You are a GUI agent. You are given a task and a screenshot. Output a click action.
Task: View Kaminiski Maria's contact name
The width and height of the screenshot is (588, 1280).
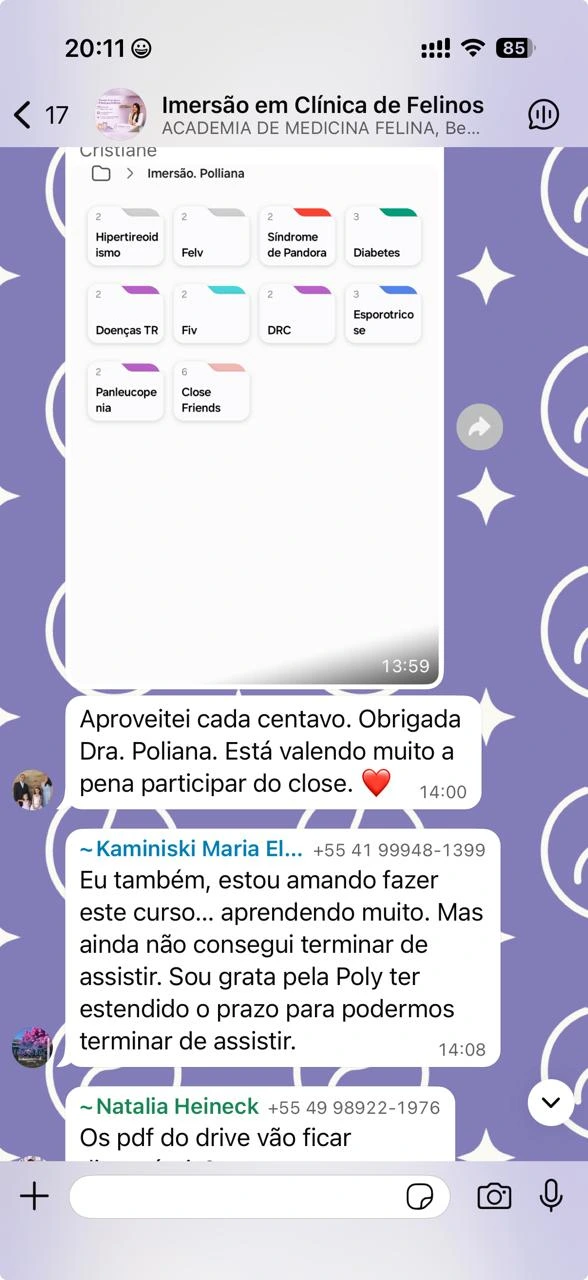(x=190, y=849)
